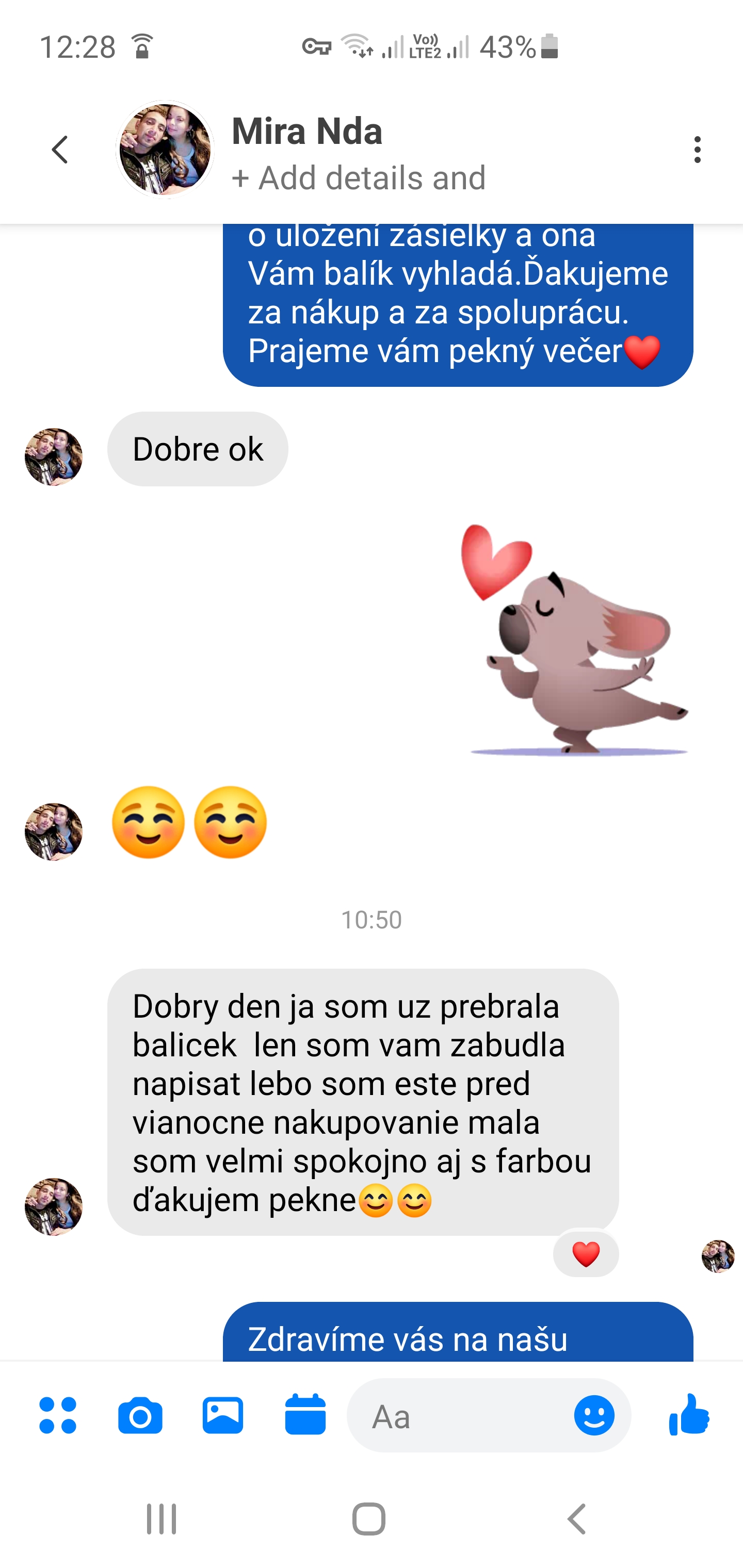Open recent apps from navigation bar
This screenshot has height=1568, width=743.
coord(161,1518)
